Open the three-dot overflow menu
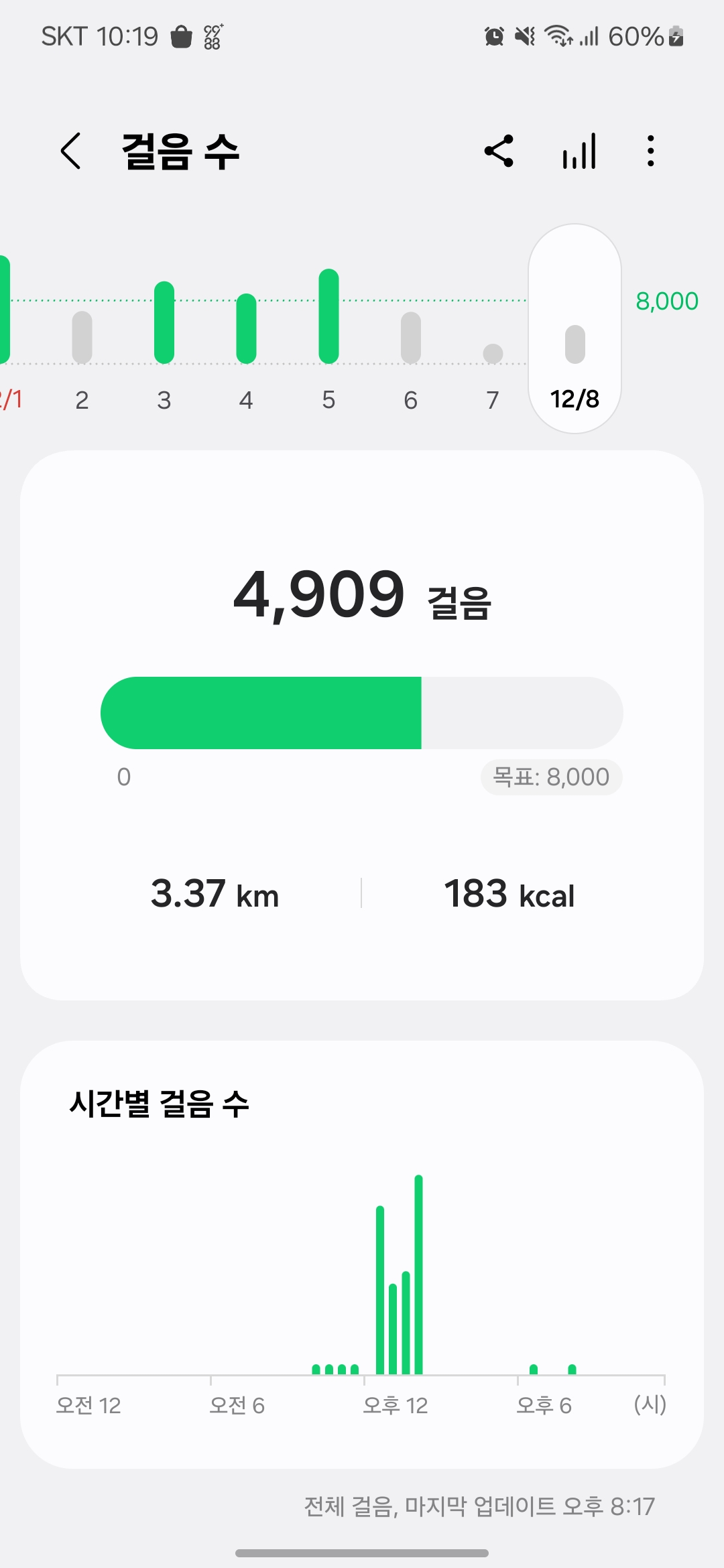This screenshot has width=724, height=1568. pos(650,151)
